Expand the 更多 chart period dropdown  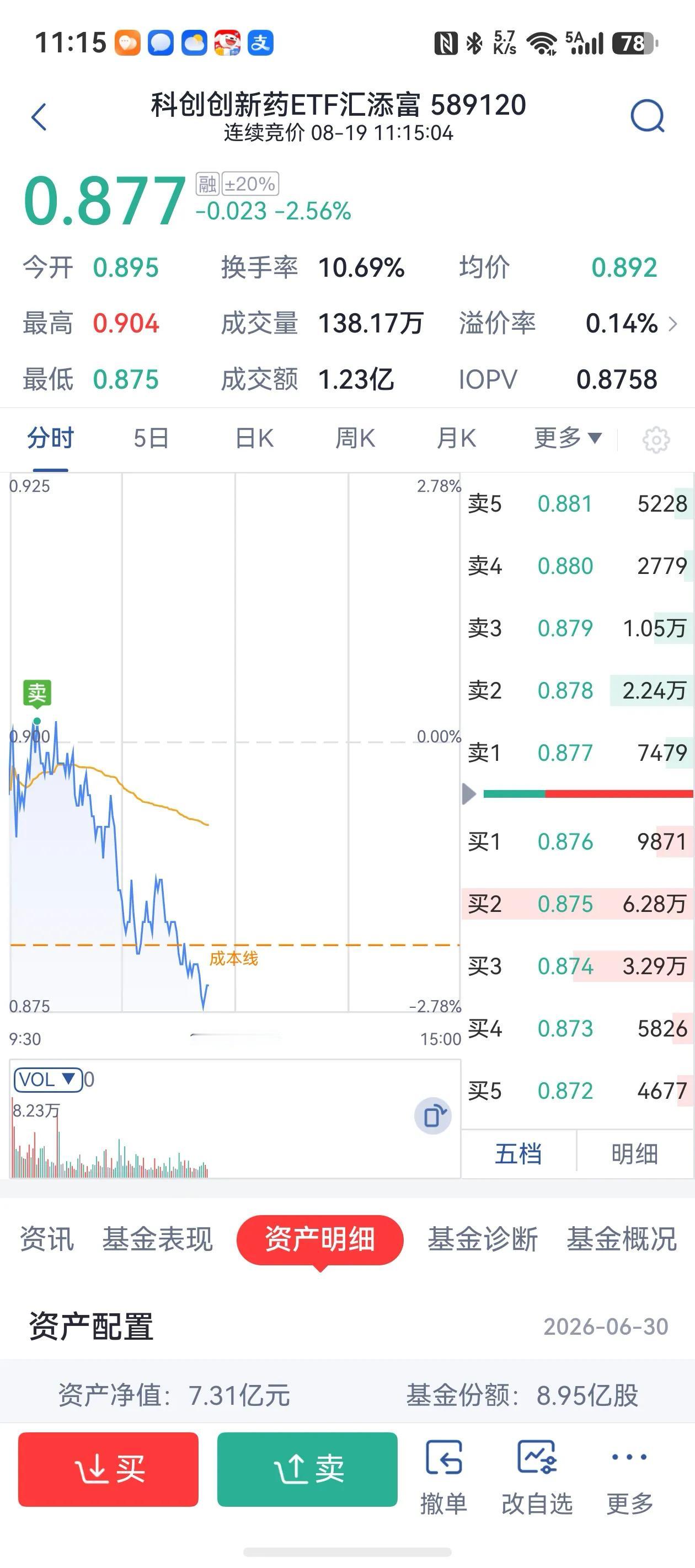point(568,438)
